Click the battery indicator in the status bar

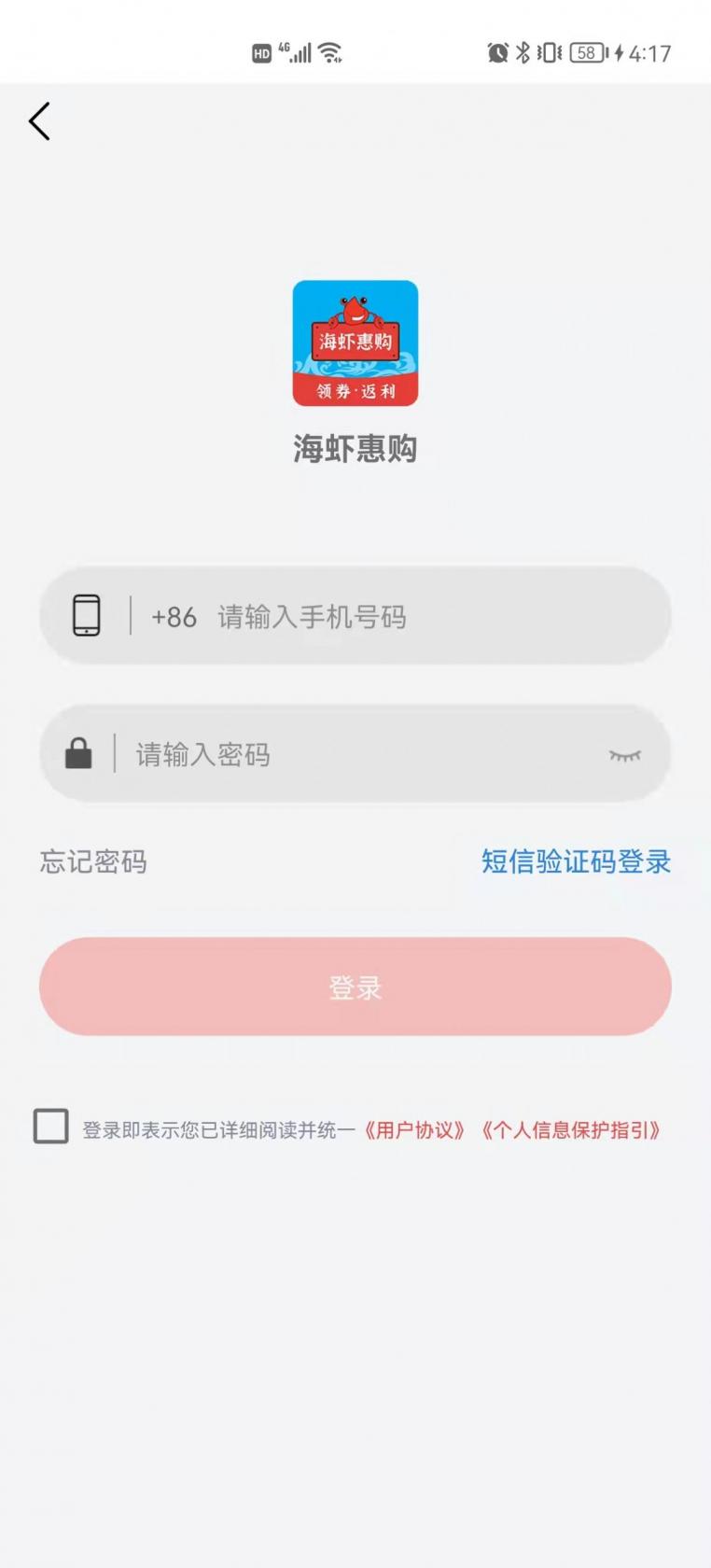pos(586,52)
